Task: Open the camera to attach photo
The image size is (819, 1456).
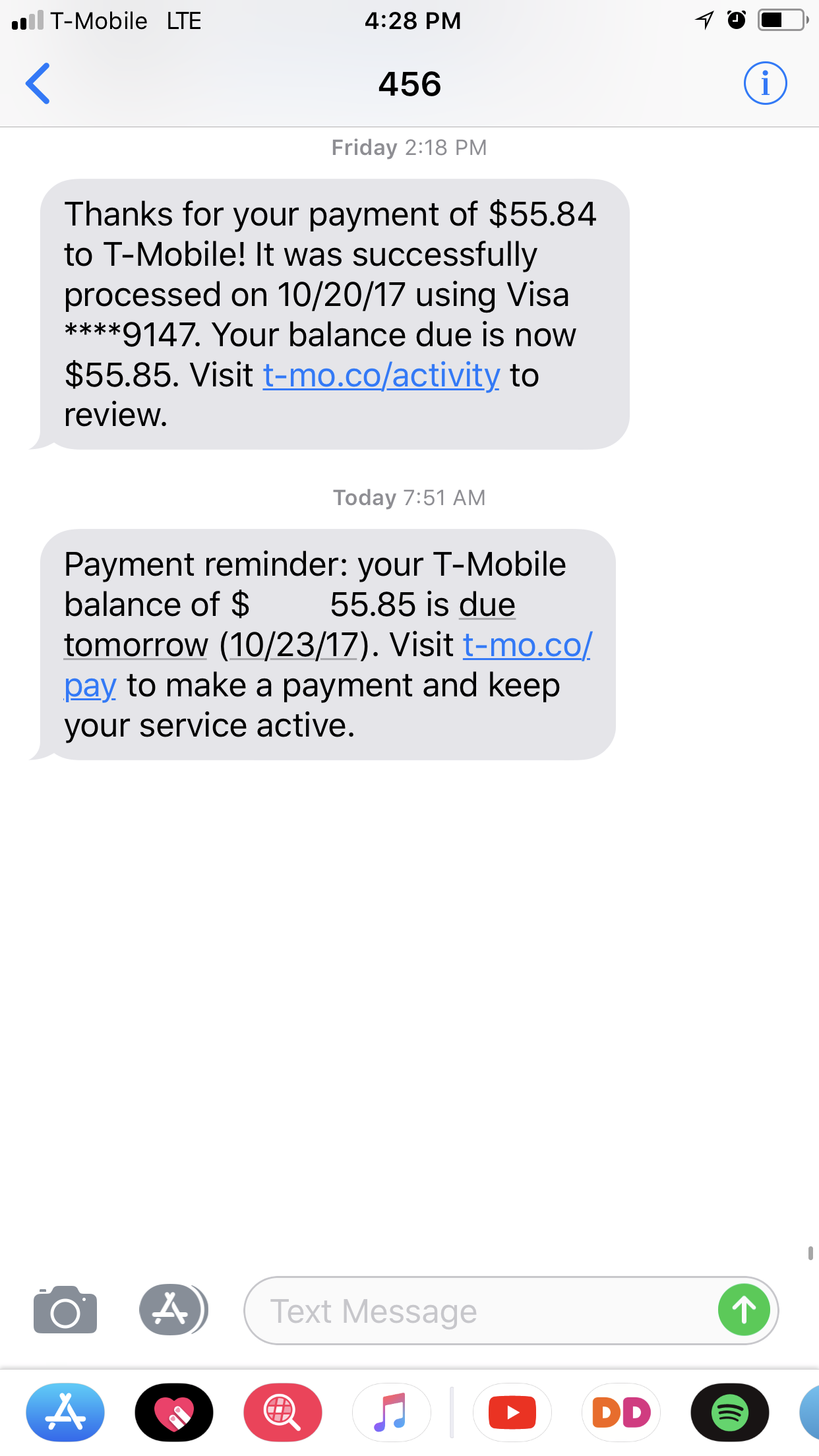Action: click(x=65, y=1310)
